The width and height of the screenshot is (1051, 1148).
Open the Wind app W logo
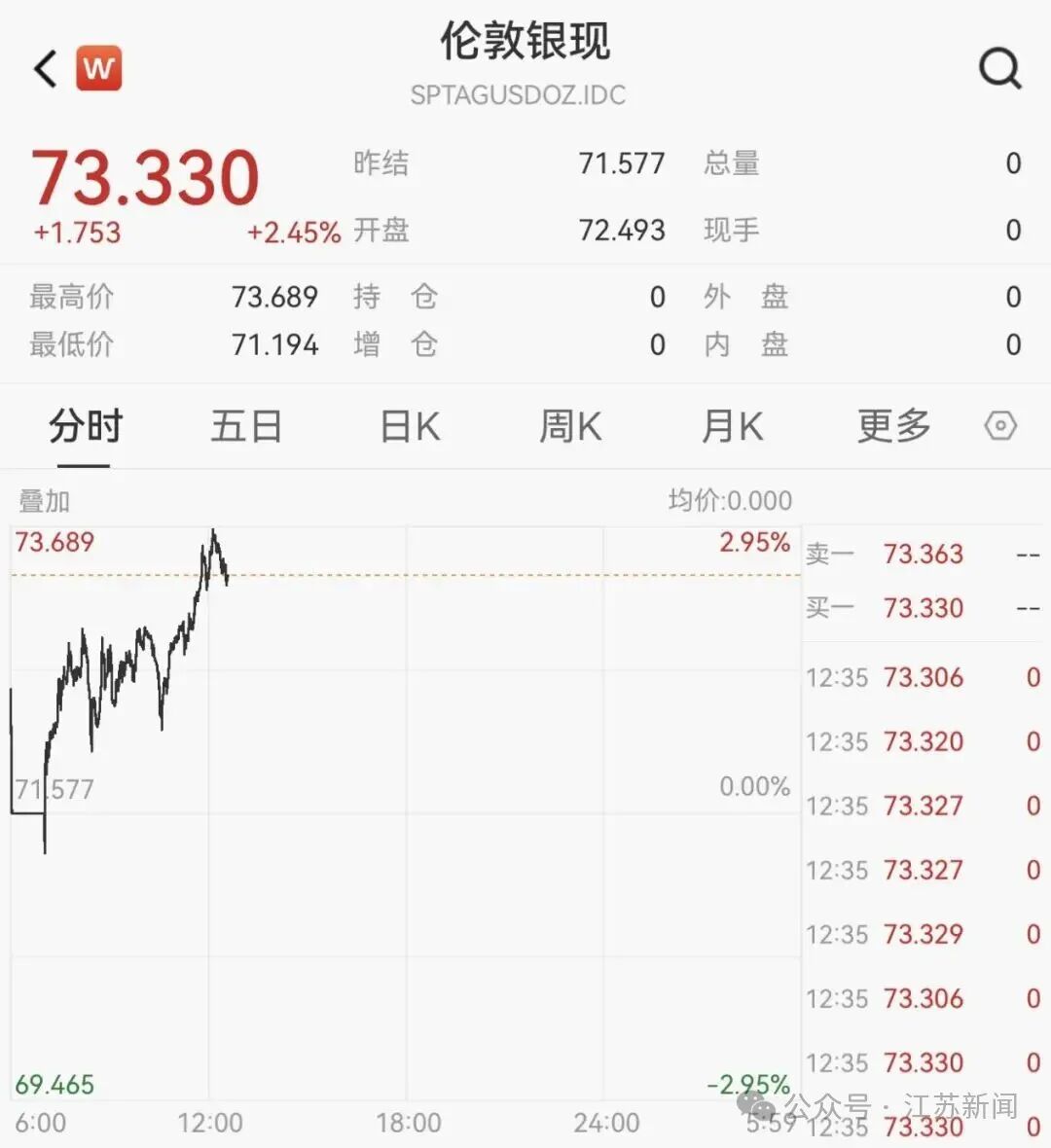click(x=97, y=68)
